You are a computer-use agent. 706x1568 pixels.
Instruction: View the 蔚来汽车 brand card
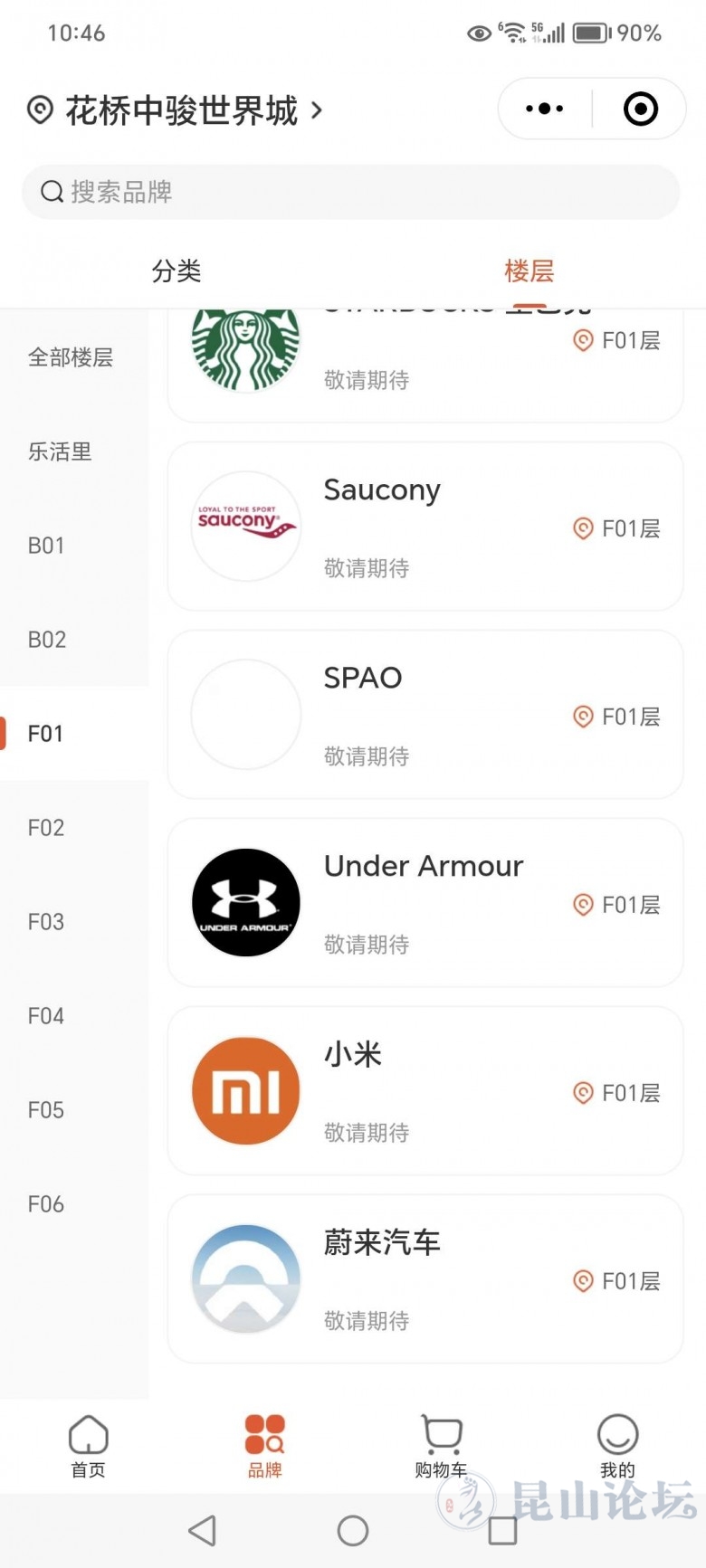pyautogui.click(x=425, y=1279)
